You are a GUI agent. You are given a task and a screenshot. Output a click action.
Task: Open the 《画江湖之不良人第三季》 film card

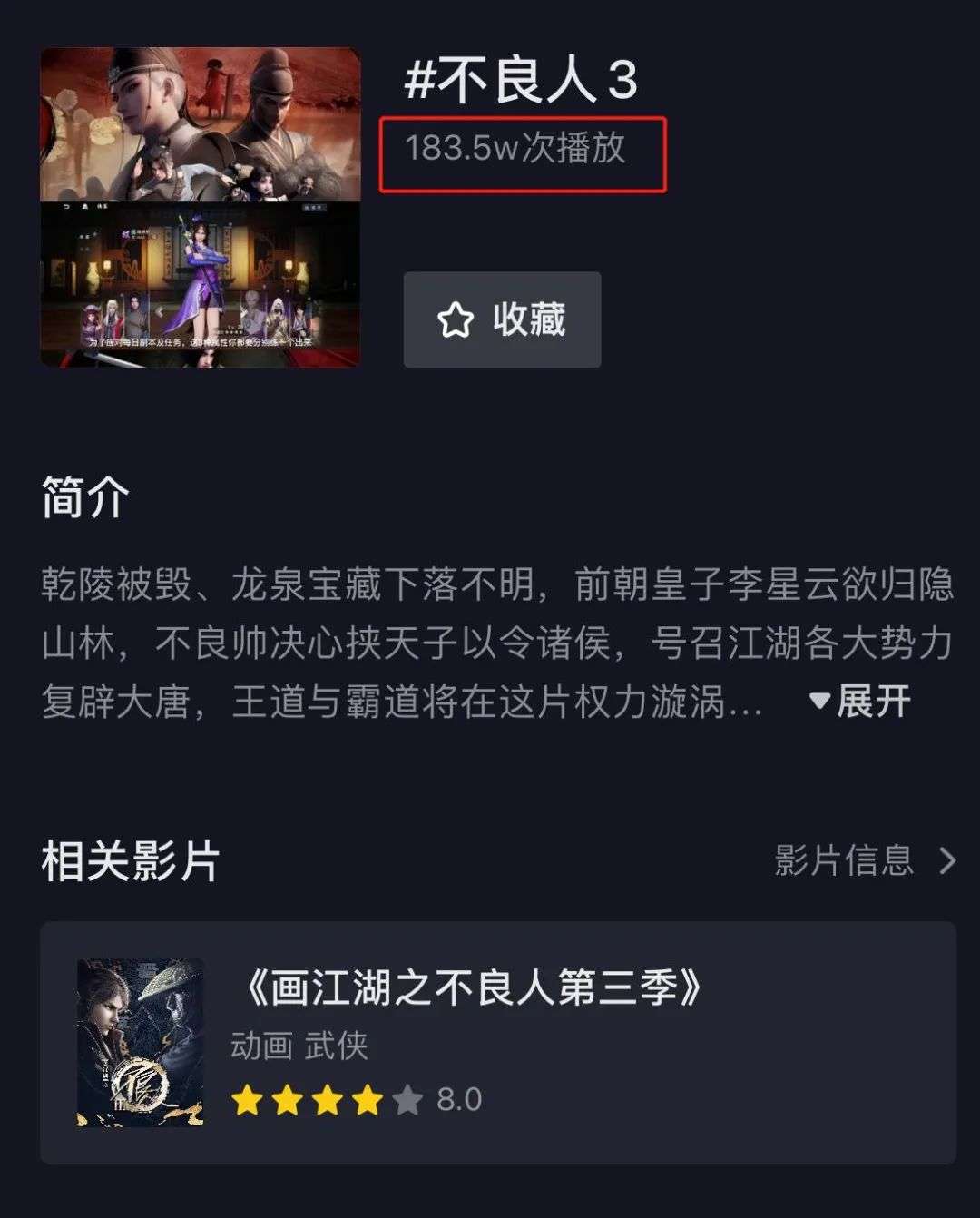click(497, 1042)
